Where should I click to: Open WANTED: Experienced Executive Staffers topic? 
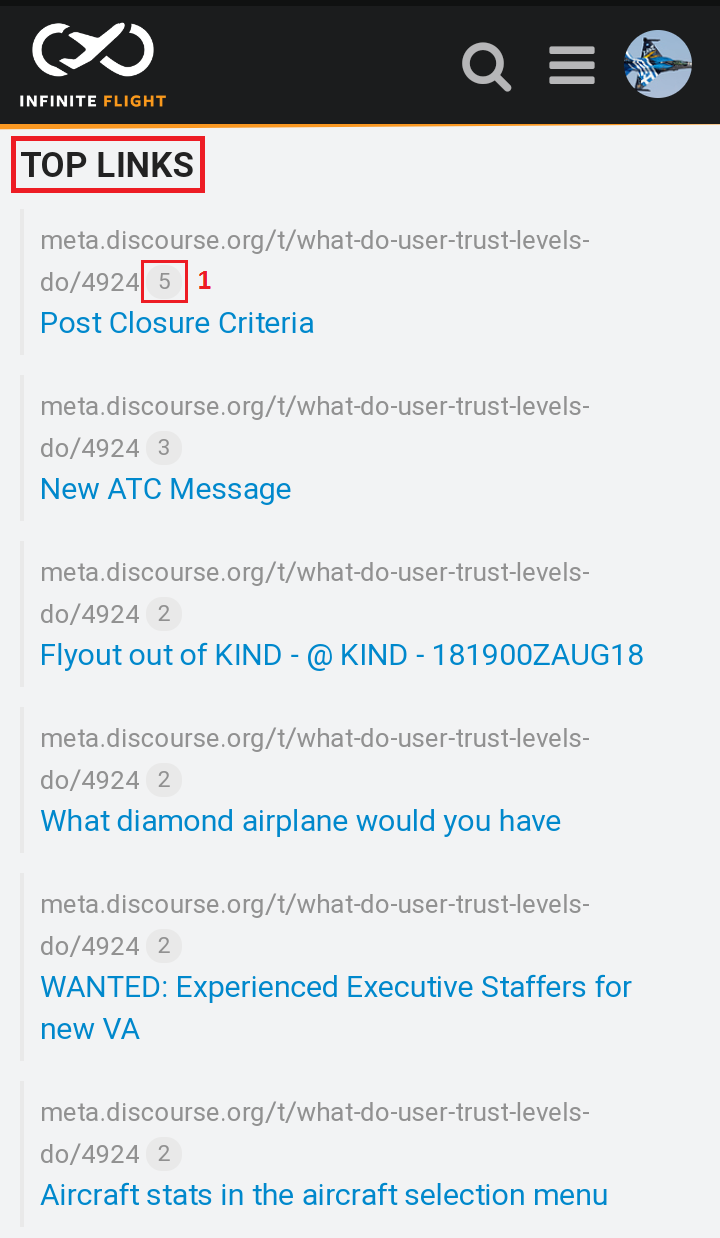336,987
